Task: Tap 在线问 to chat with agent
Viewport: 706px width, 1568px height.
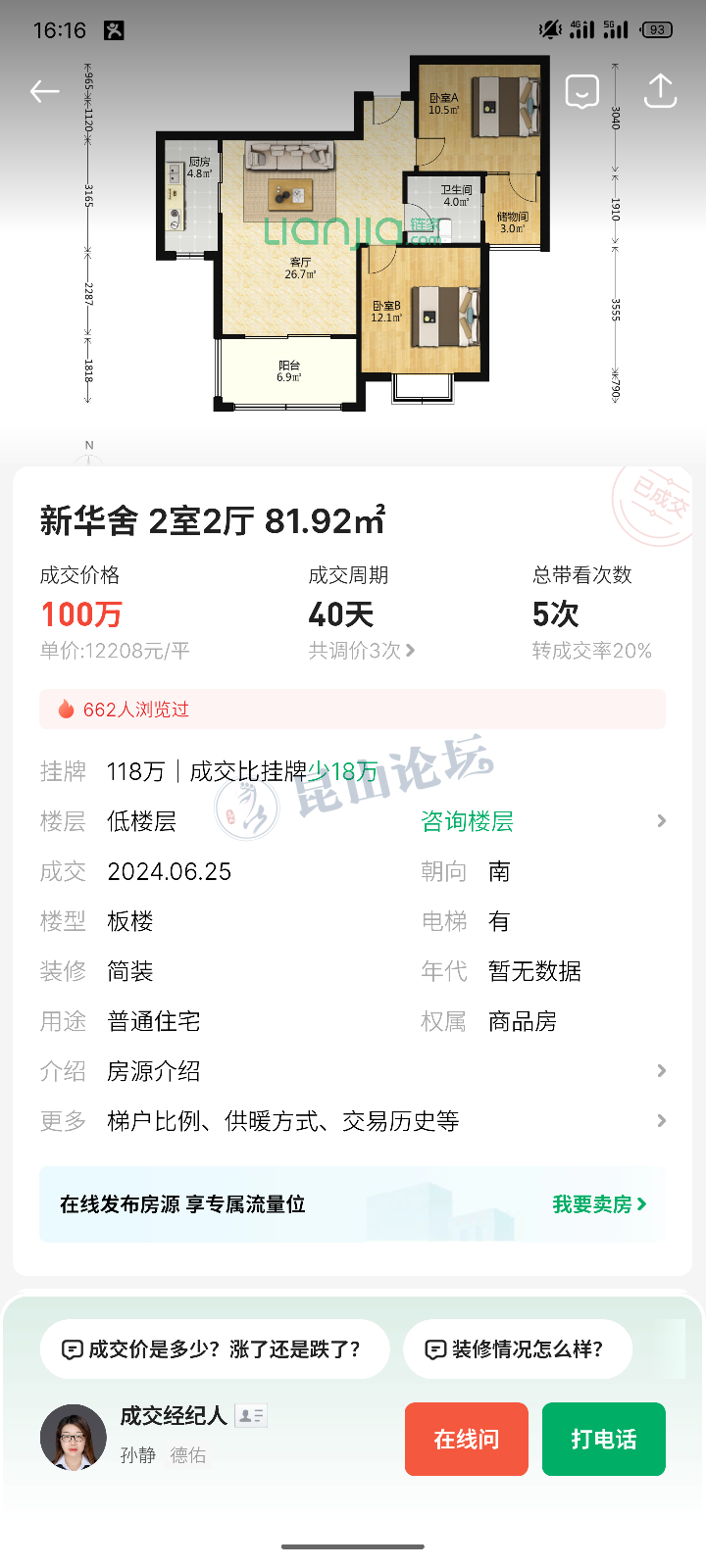Action: tap(467, 1439)
